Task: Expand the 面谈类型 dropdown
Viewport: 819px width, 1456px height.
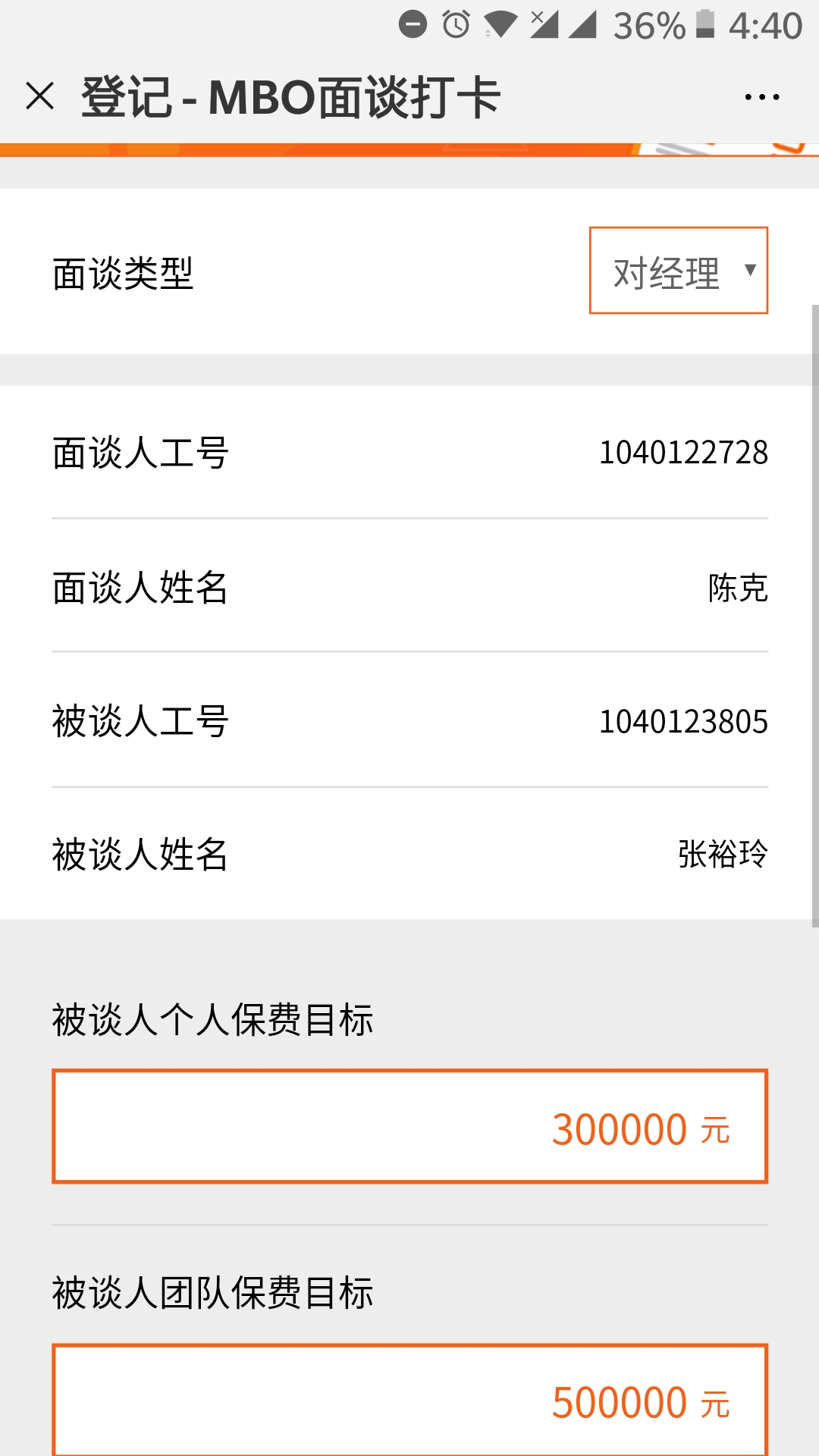Action: (x=679, y=271)
